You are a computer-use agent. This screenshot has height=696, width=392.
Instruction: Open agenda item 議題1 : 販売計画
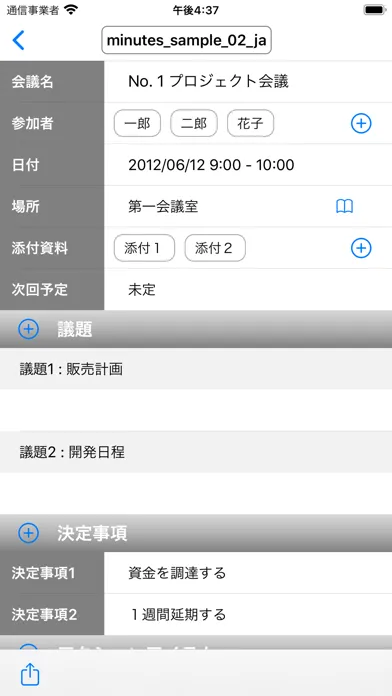(x=196, y=369)
